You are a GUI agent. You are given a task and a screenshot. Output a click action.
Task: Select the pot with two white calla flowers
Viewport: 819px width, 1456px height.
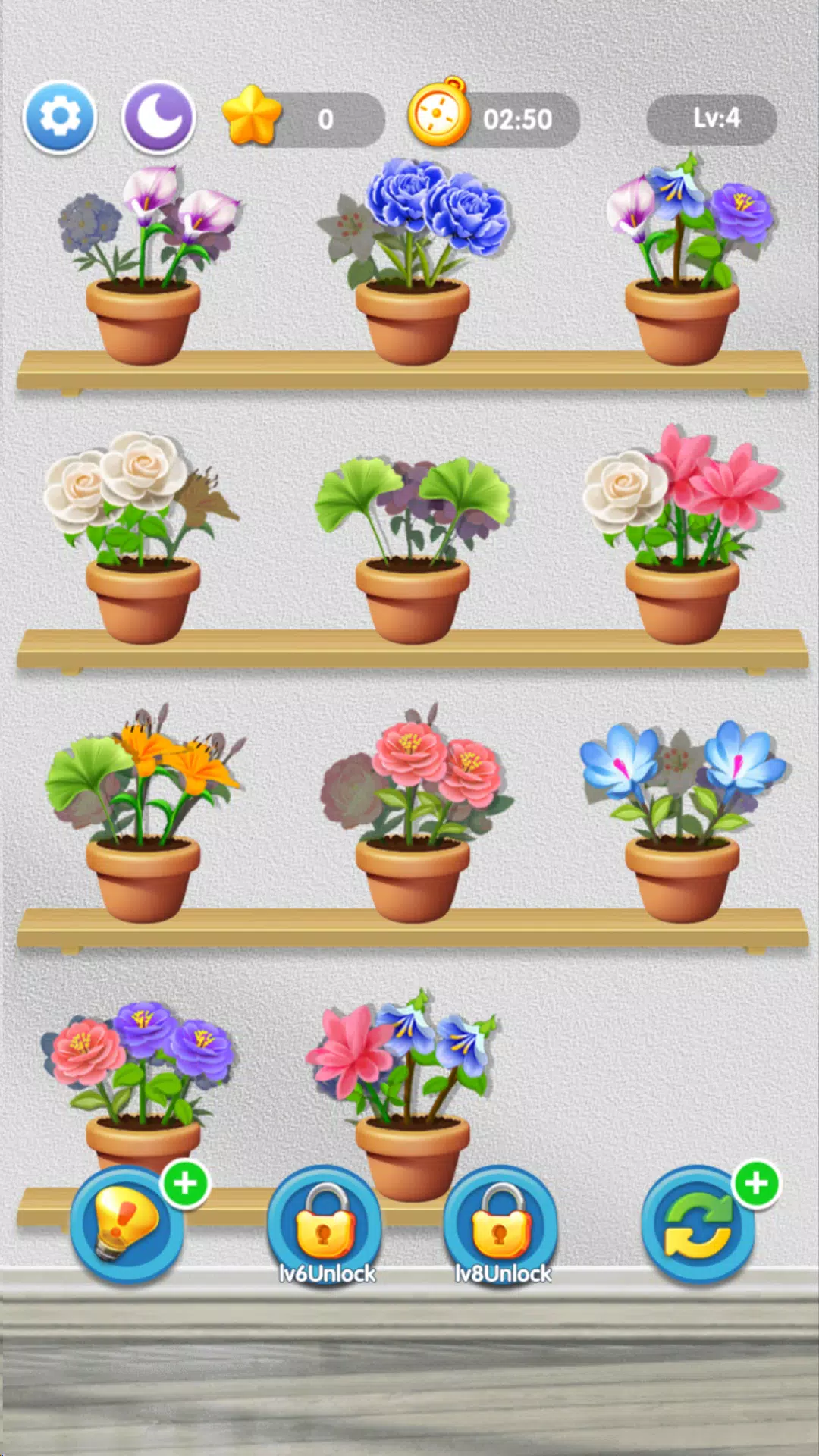pyautogui.click(x=143, y=265)
